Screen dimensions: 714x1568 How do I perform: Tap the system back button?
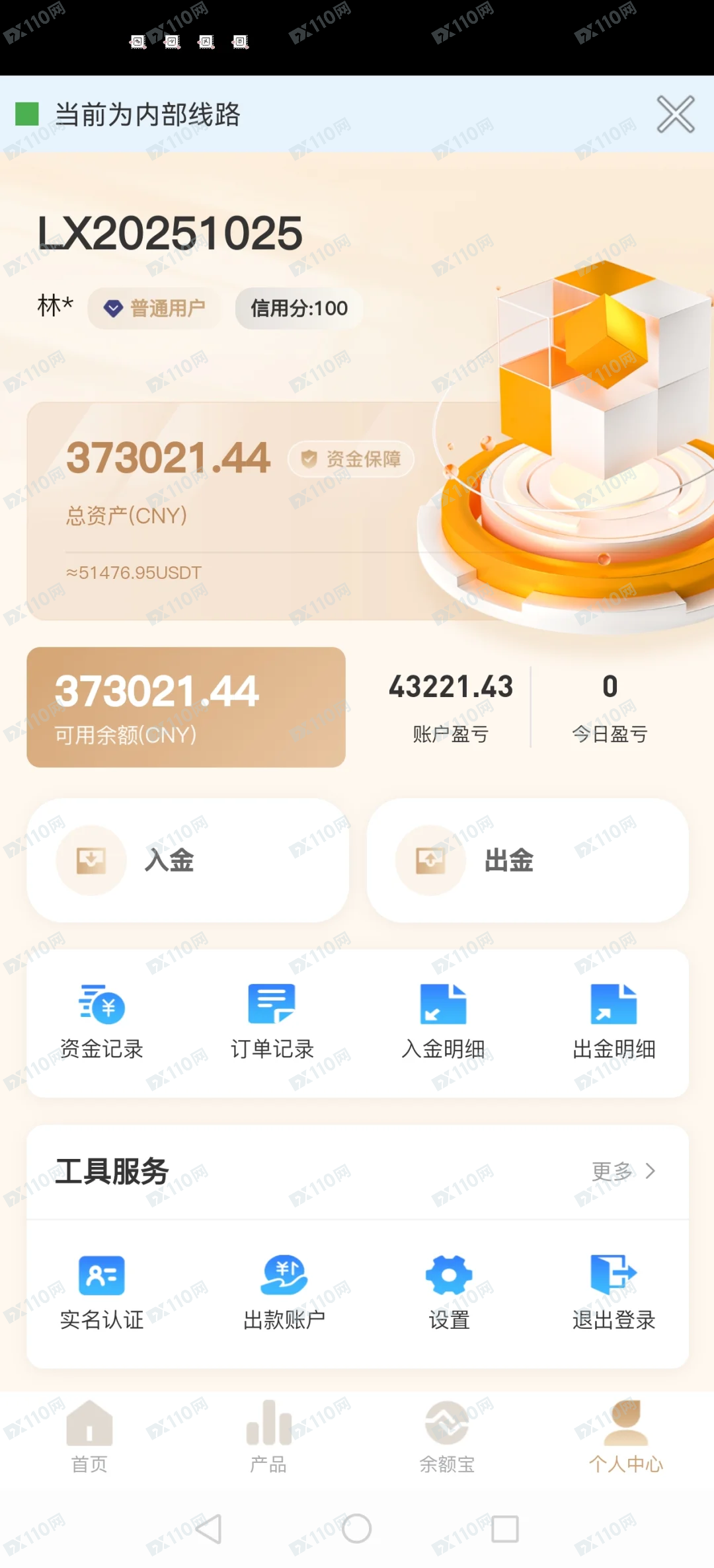click(x=209, y=1529)
